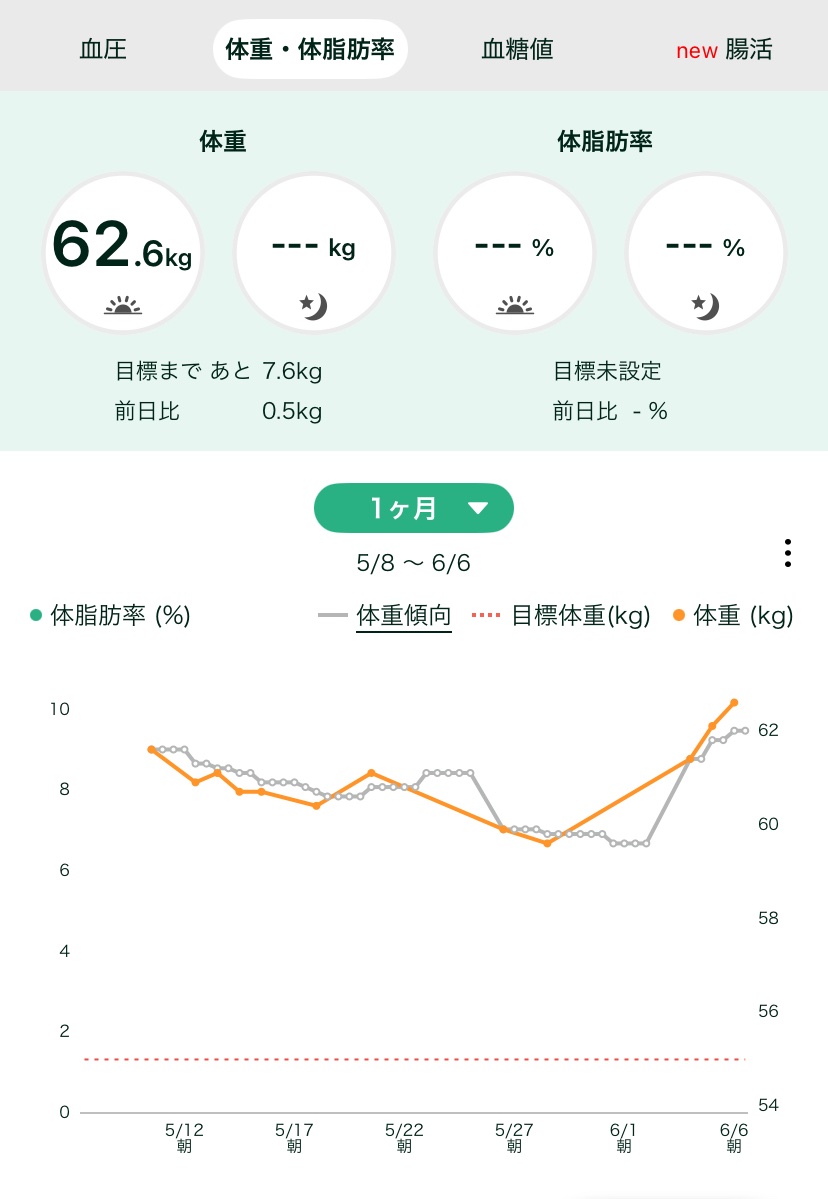Select the sun icon under 体脂肪率
828x1199 pixels.
(514, 305)
